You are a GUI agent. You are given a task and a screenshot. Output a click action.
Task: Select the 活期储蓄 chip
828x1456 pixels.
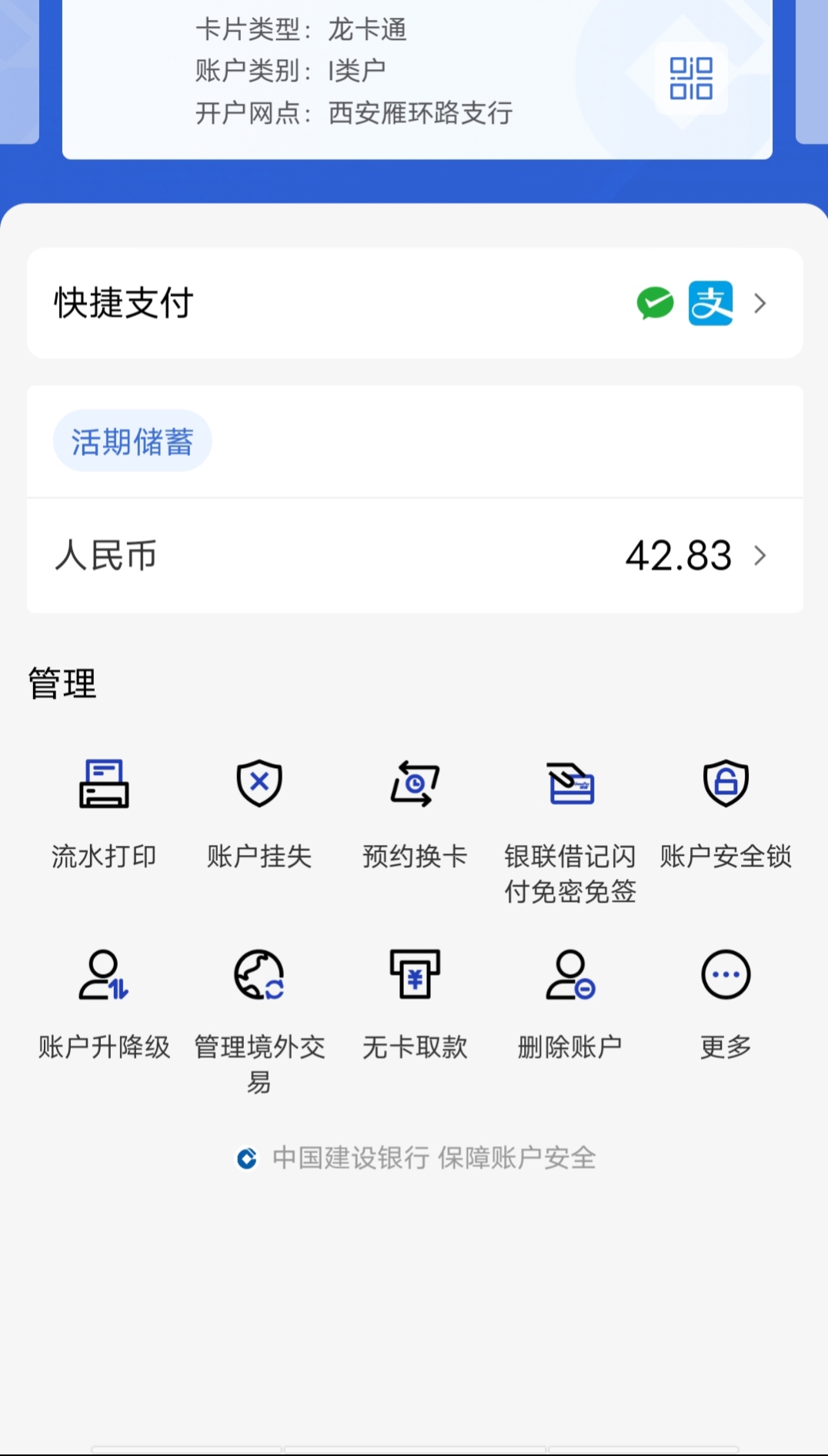[x=132, y=442]
